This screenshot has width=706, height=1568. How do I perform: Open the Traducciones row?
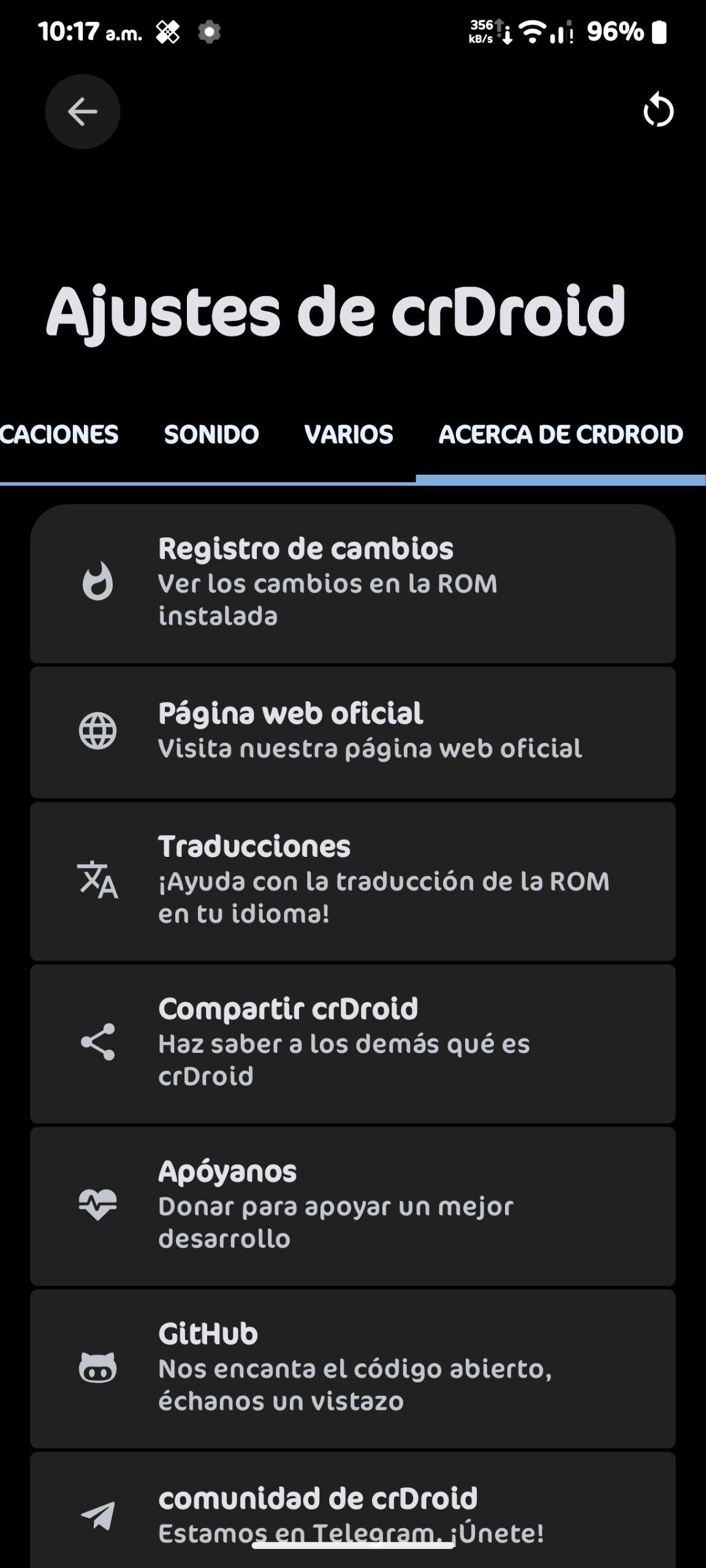[353, 881]
